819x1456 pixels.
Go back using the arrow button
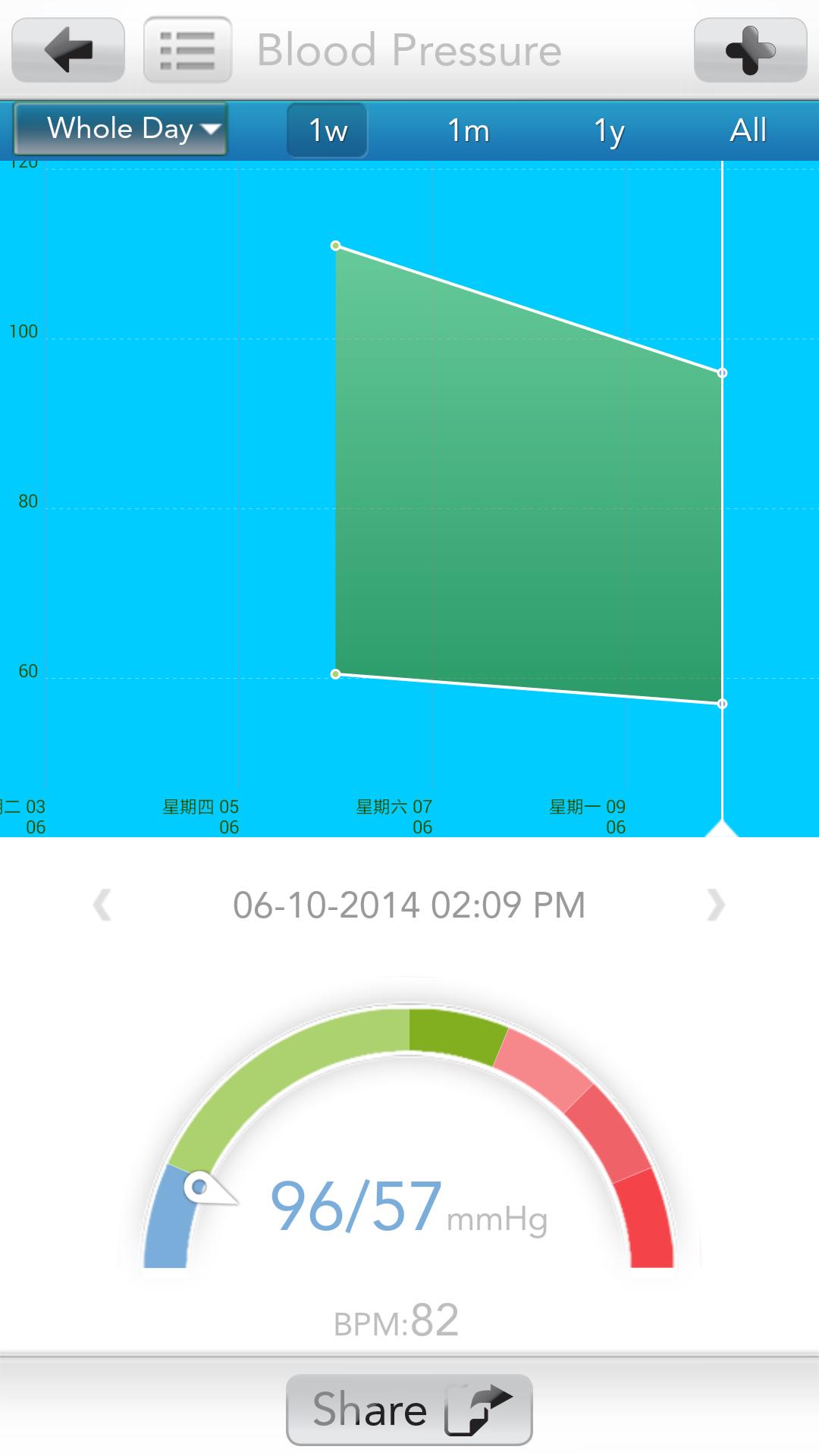(68, 50)
